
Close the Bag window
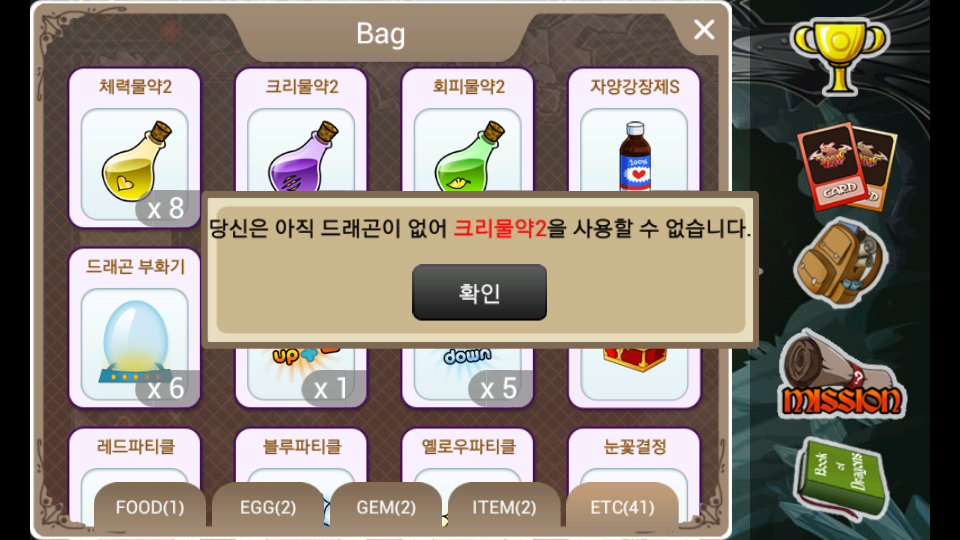tap(704, 30)
